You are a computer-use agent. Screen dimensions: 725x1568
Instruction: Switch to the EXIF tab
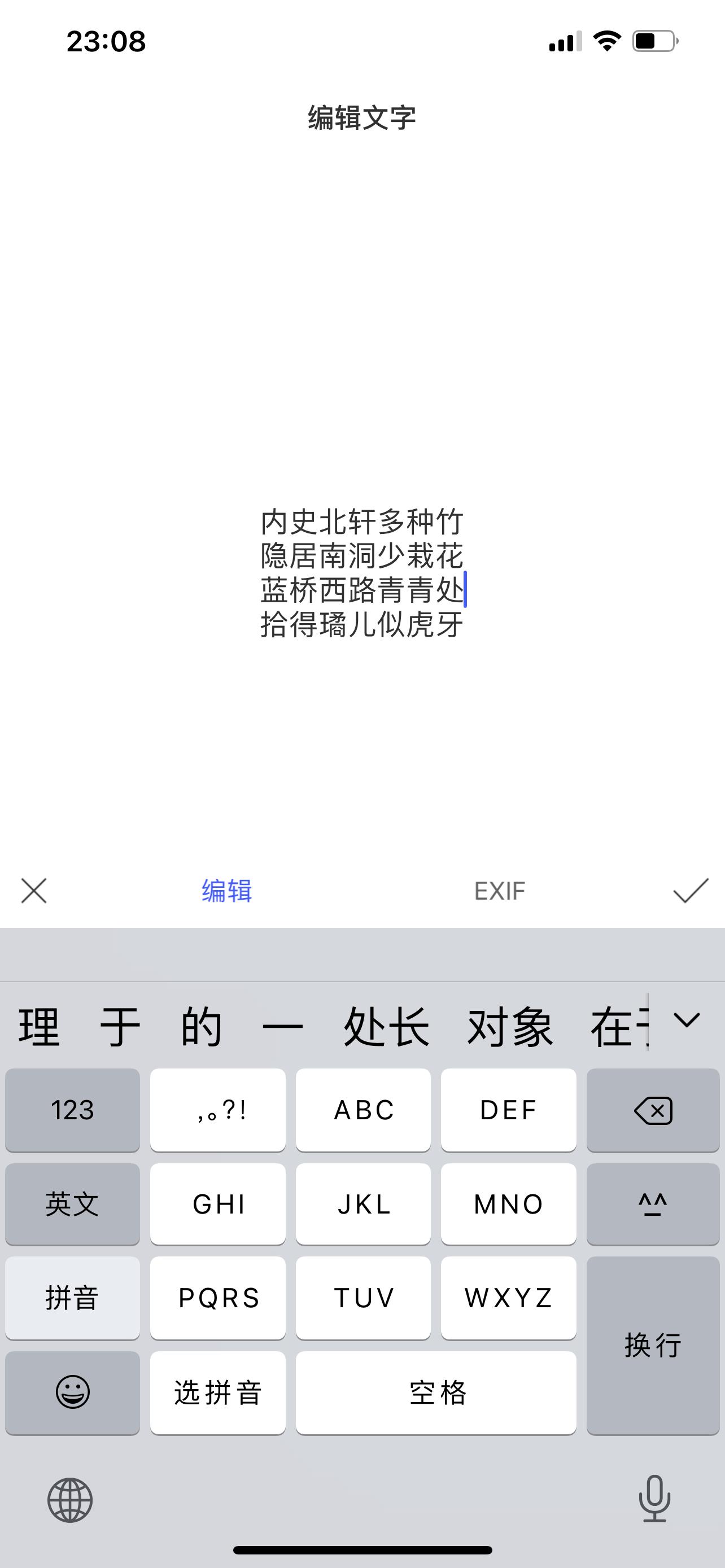click(x=500, y=891)
